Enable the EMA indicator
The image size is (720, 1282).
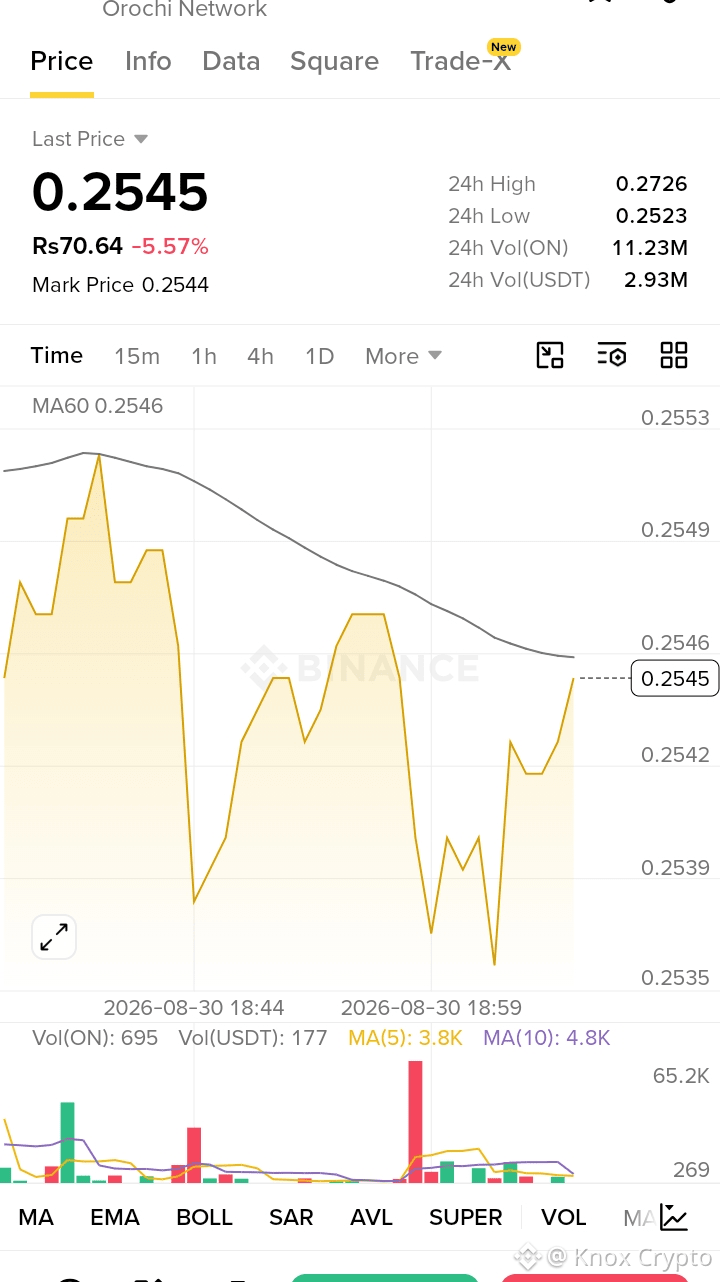tap(115, 1217)
